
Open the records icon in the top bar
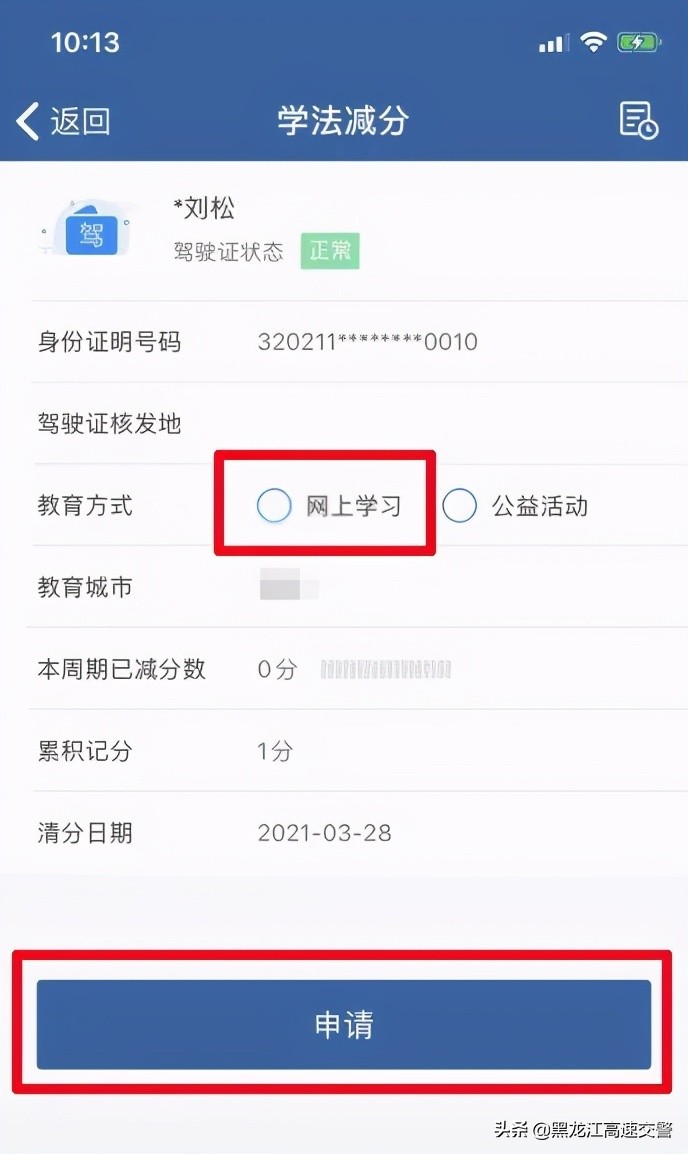tap(638, 121)
